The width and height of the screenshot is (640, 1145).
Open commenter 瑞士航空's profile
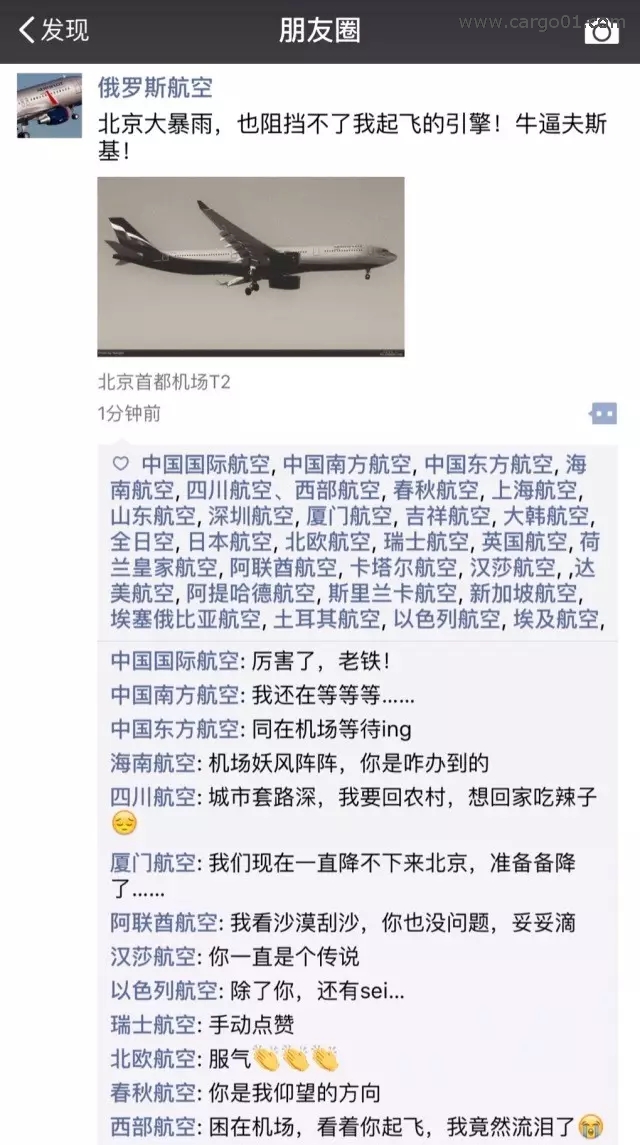(153, 1025)
